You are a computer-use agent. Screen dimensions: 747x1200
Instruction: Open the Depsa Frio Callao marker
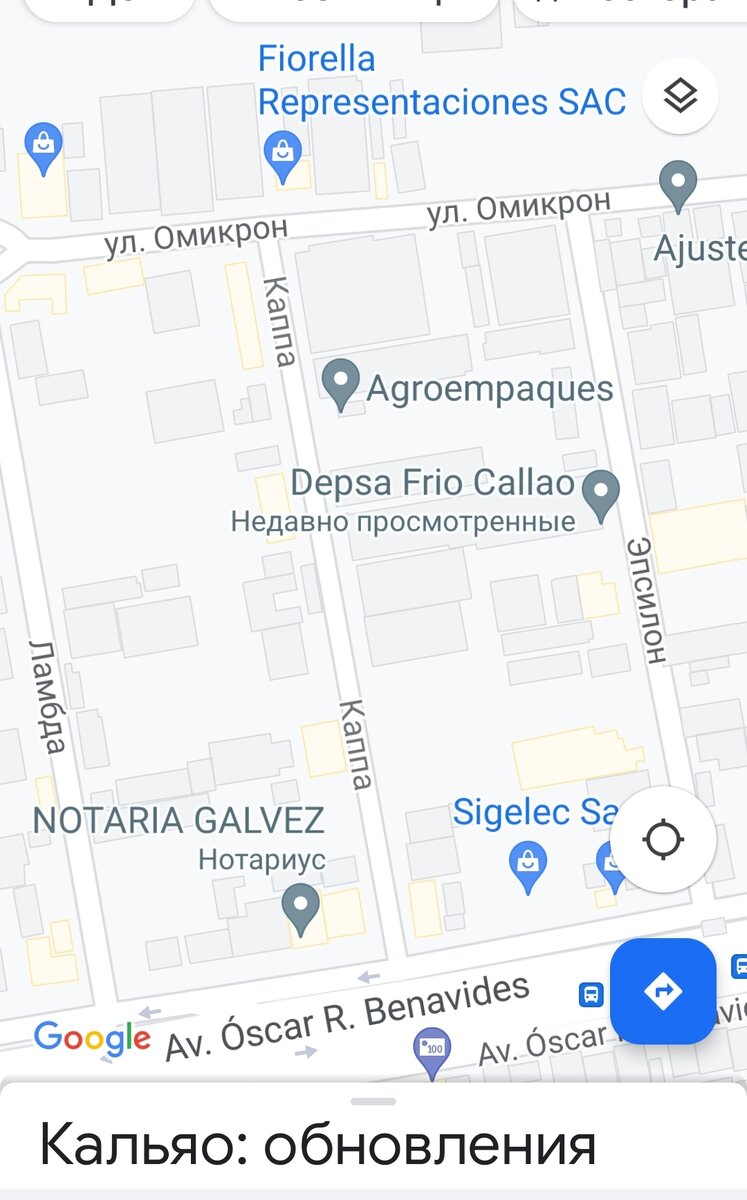(x=601, y=496)
